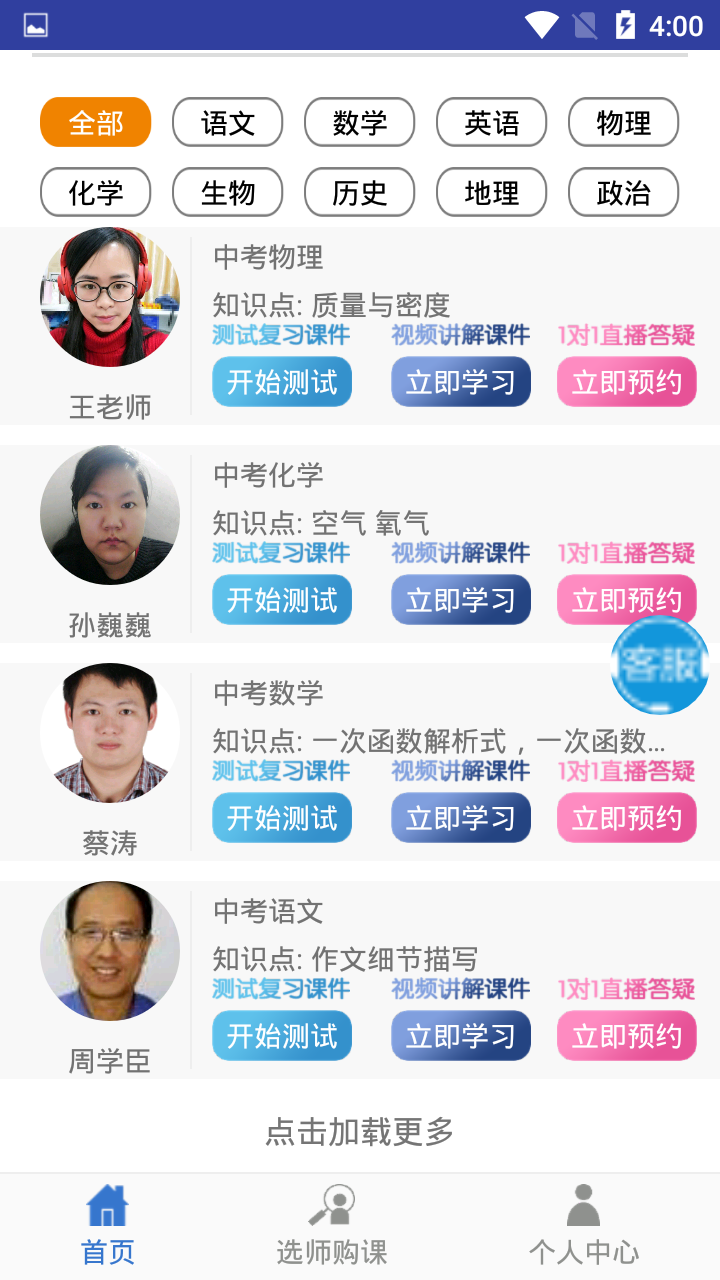
Task: Filter teachers by 语文
Action: pos(228,123)
